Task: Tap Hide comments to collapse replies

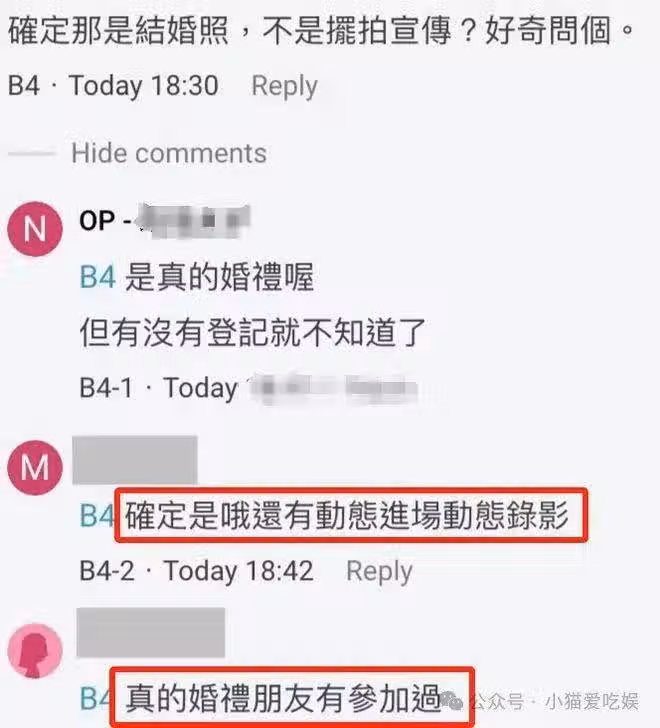Action: pyautogui.click(x=168, y=153)
